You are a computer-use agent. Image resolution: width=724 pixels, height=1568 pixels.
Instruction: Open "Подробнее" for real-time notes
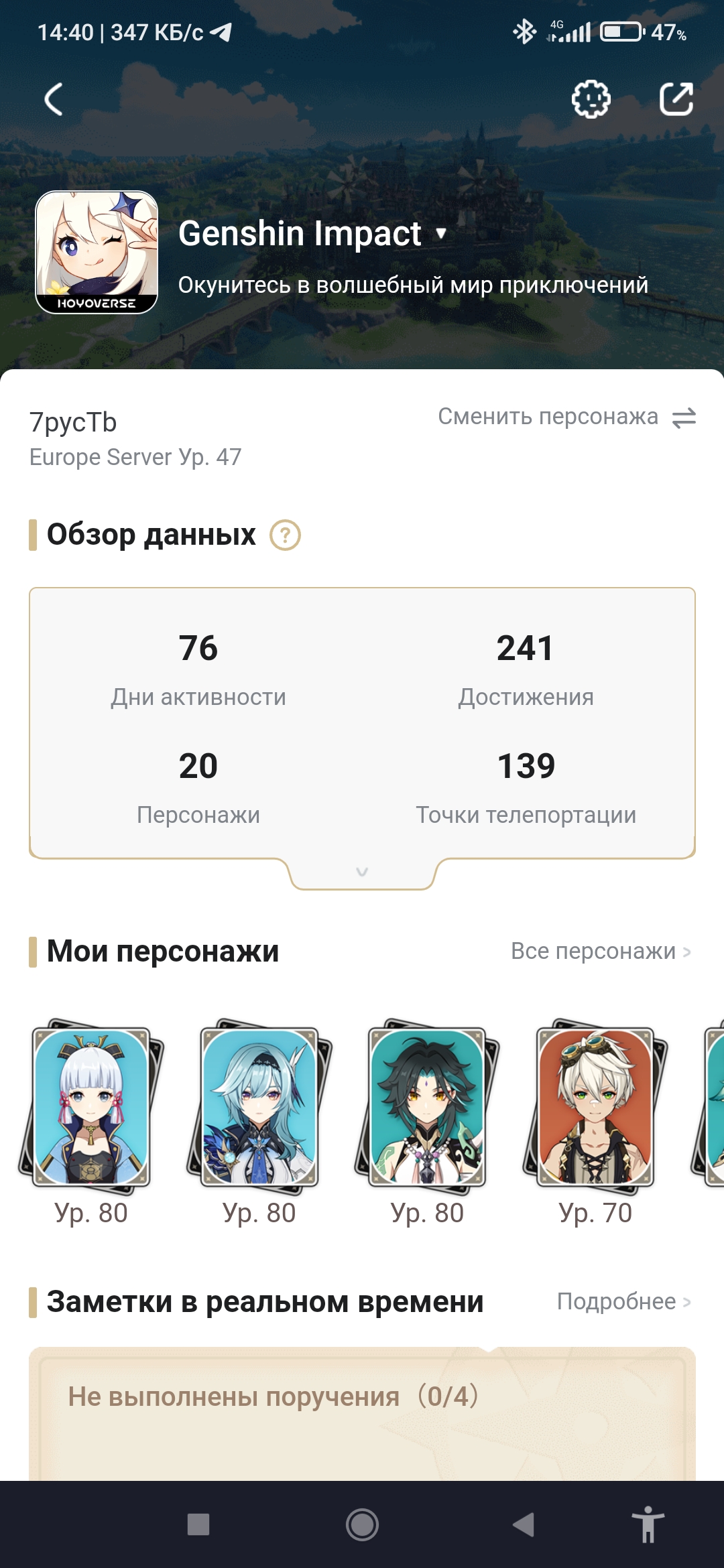pos(624,1301)
